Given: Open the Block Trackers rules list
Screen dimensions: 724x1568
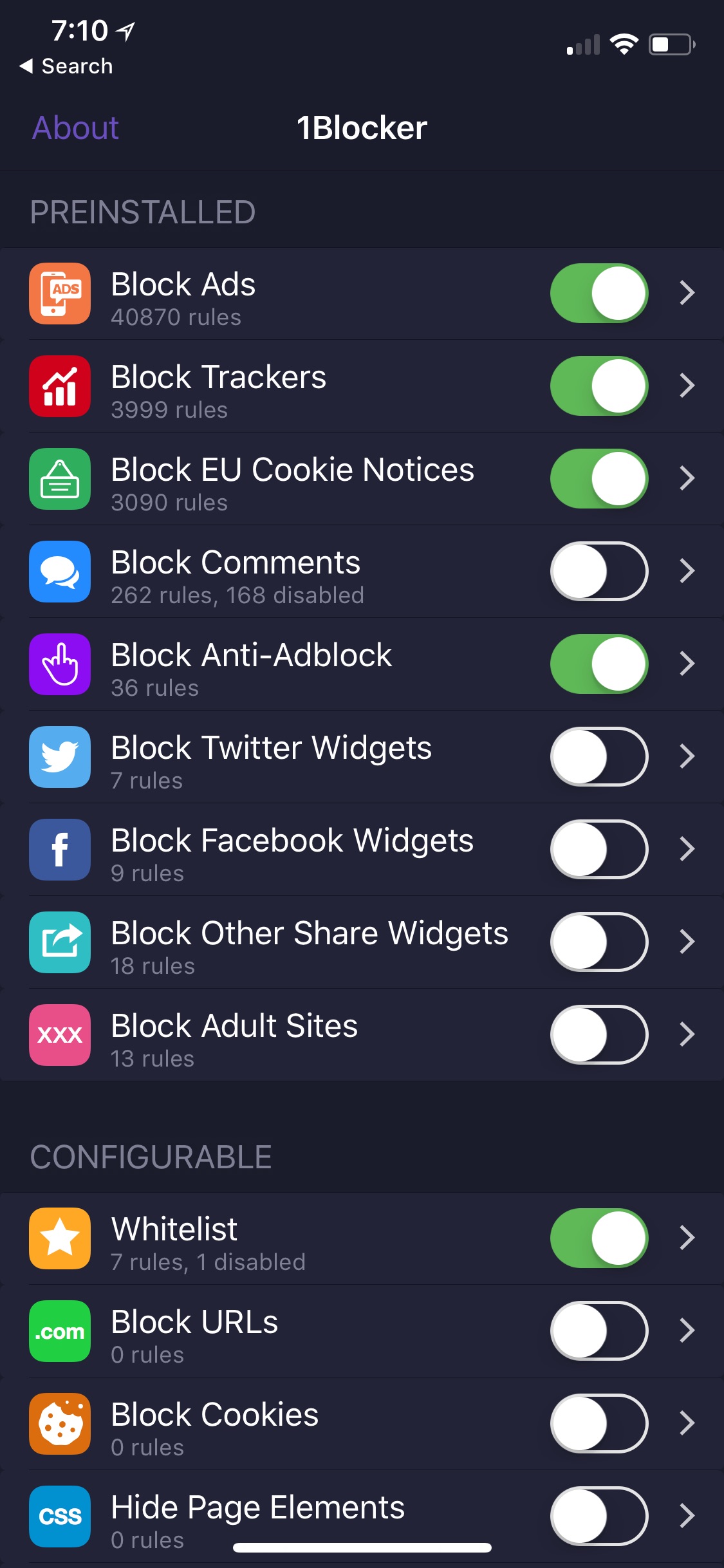Looking at the screenshot, I should [x=362, y=386].
